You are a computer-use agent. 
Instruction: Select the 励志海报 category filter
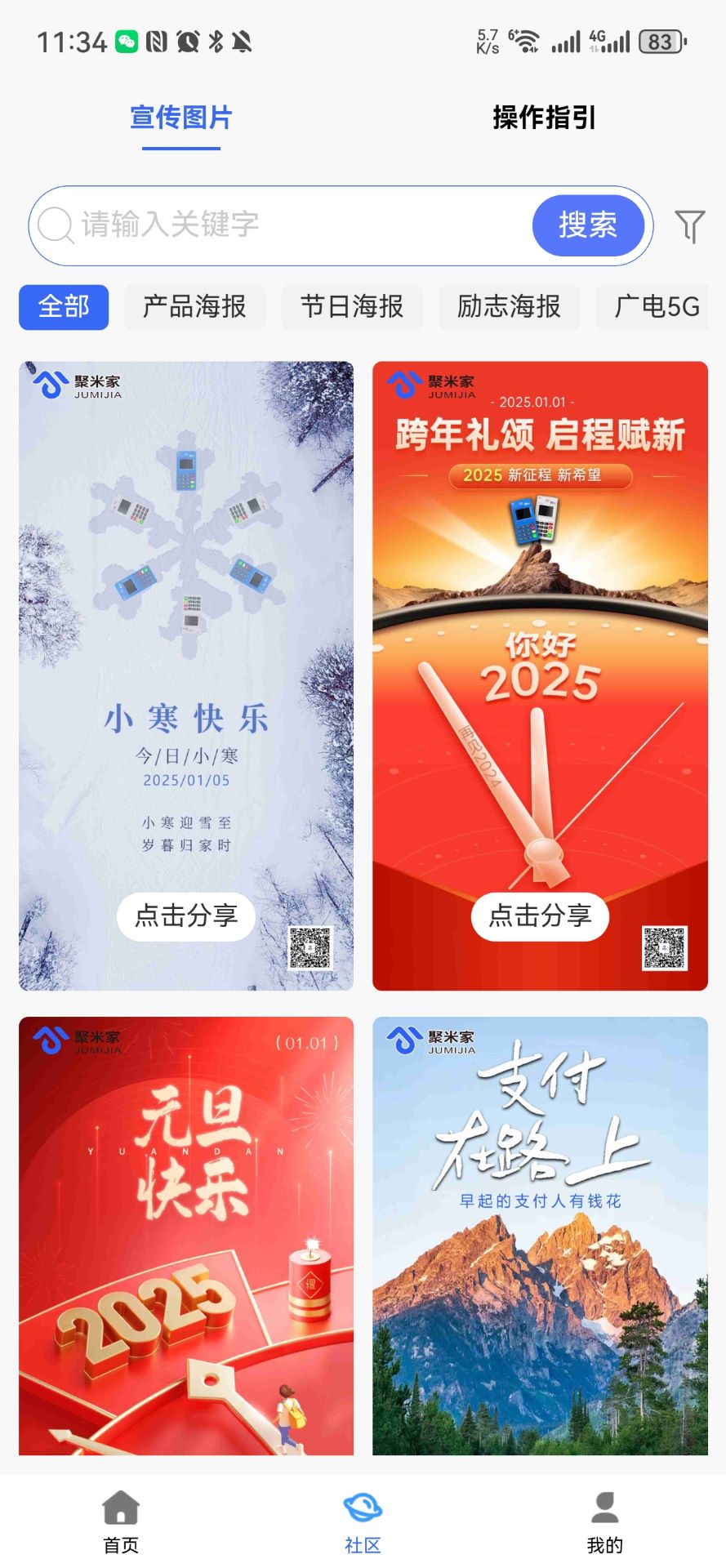click(509, 307)
